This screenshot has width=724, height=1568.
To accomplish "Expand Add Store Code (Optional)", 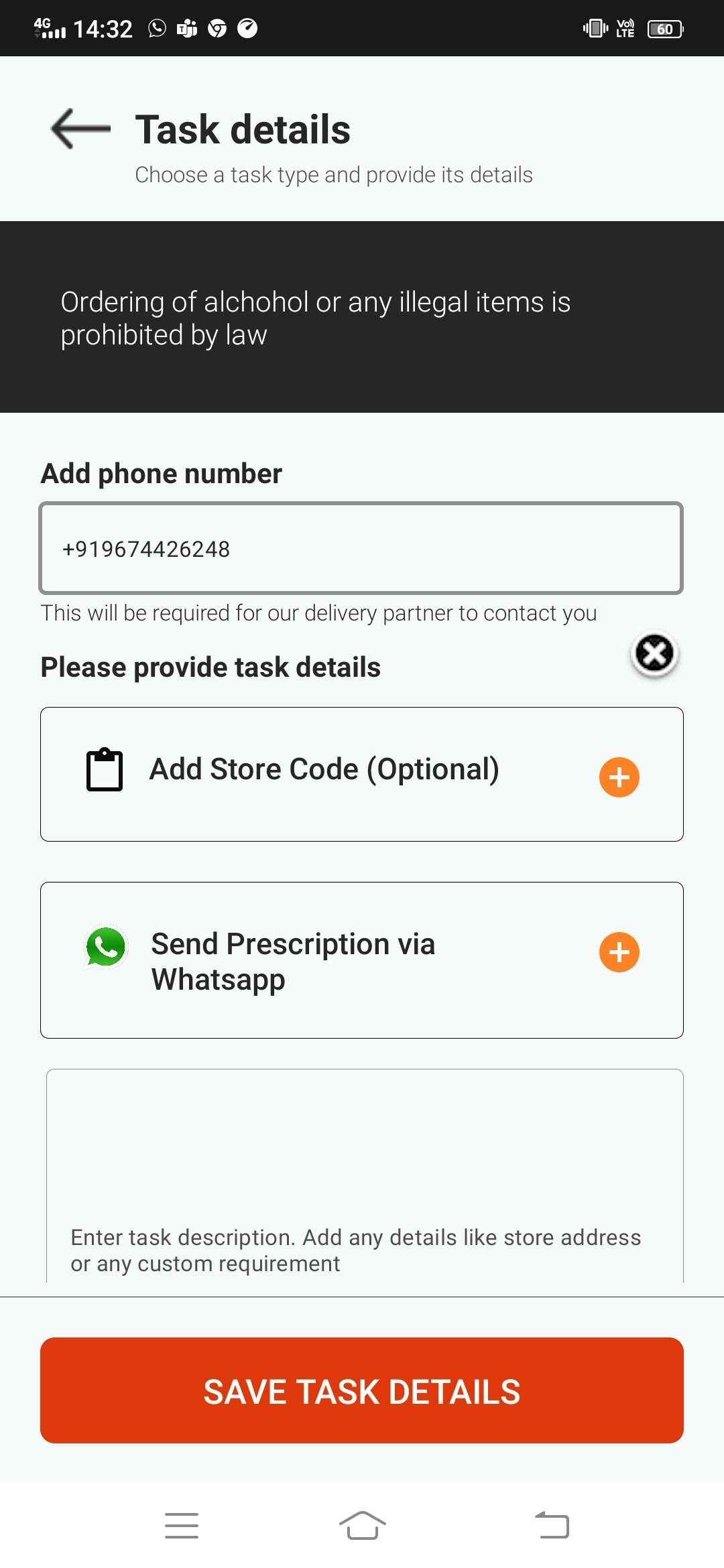I will [619, 777].
